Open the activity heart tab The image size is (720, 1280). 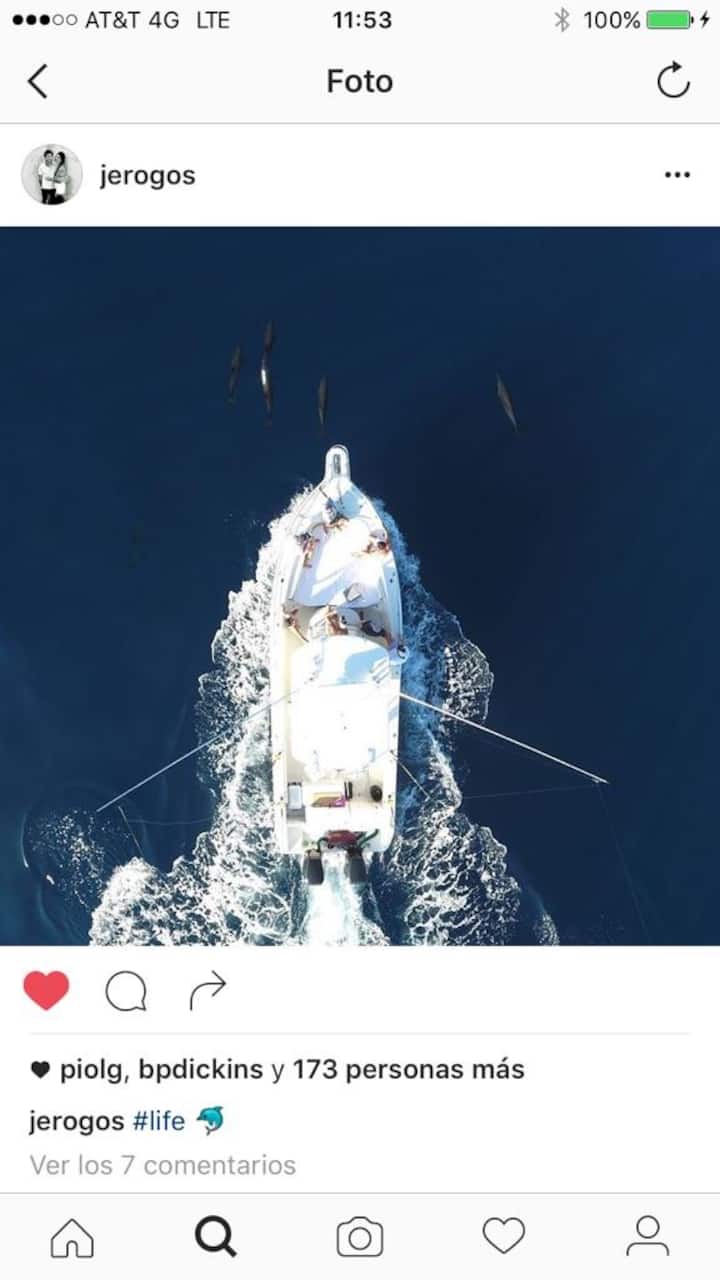click(x=504, y=1237)
